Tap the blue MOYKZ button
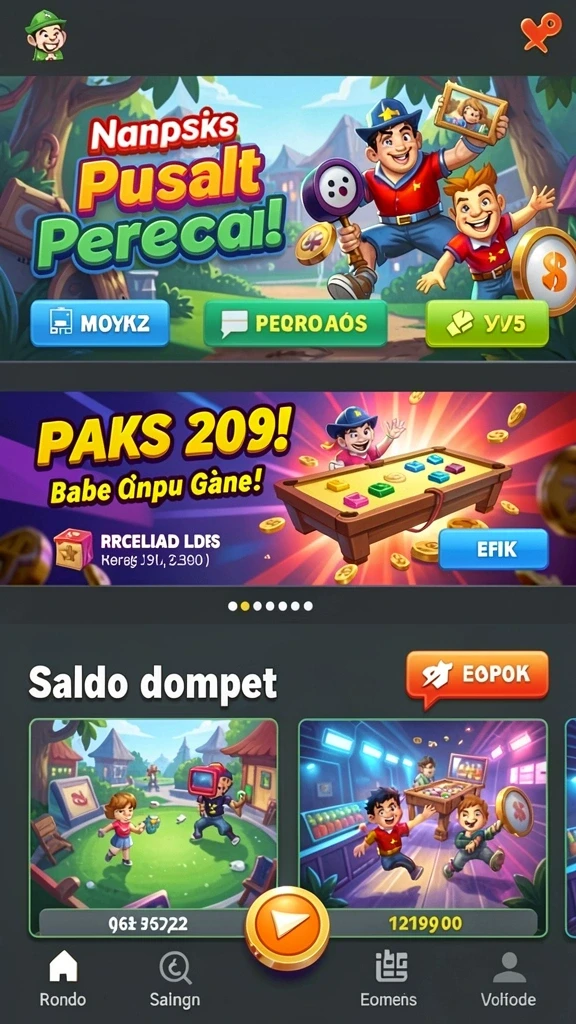 click(99, 323)
